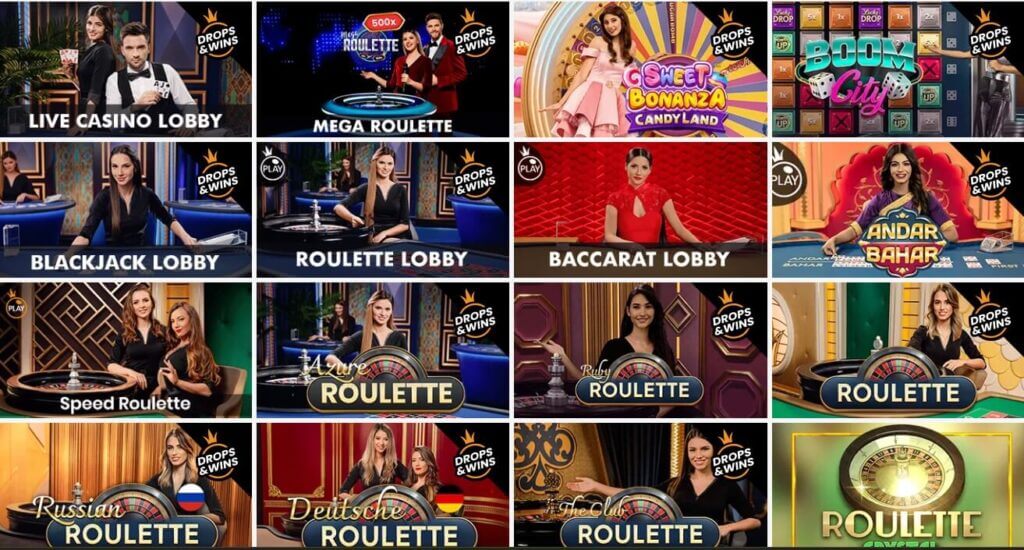Open the Boom City game tile

(x=897, y=70)
